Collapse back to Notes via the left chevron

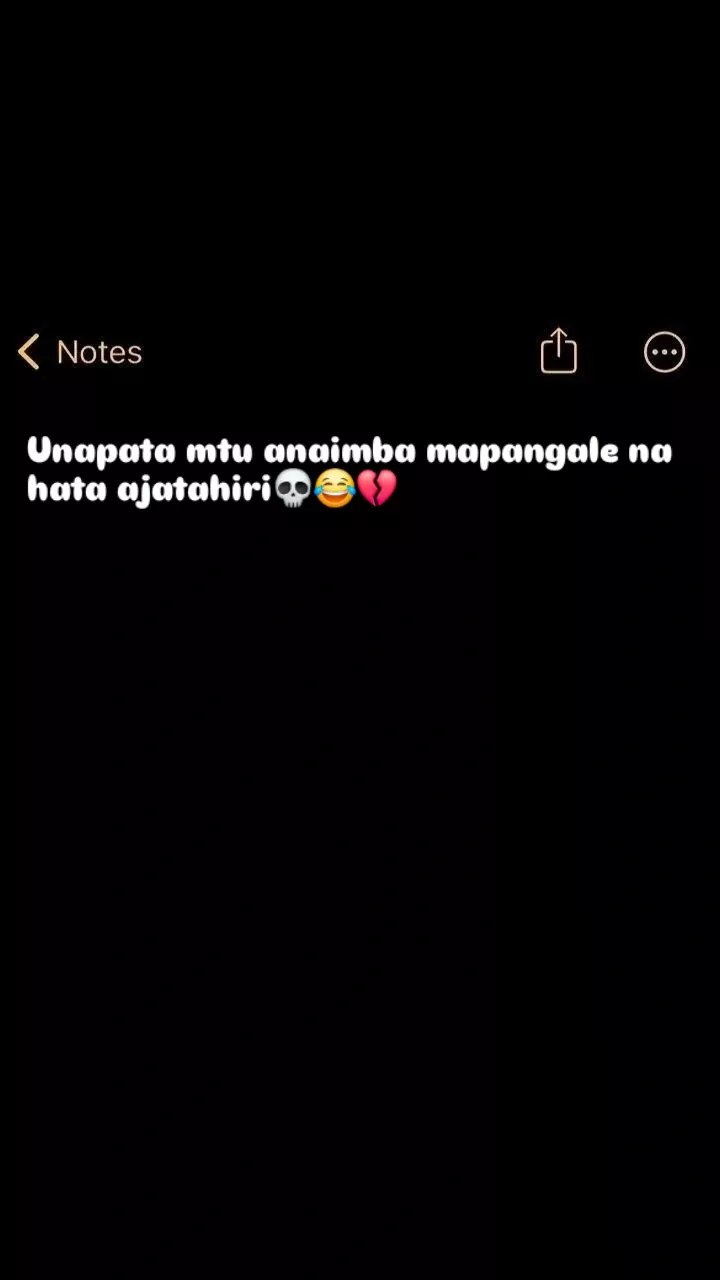coord(27,351)
